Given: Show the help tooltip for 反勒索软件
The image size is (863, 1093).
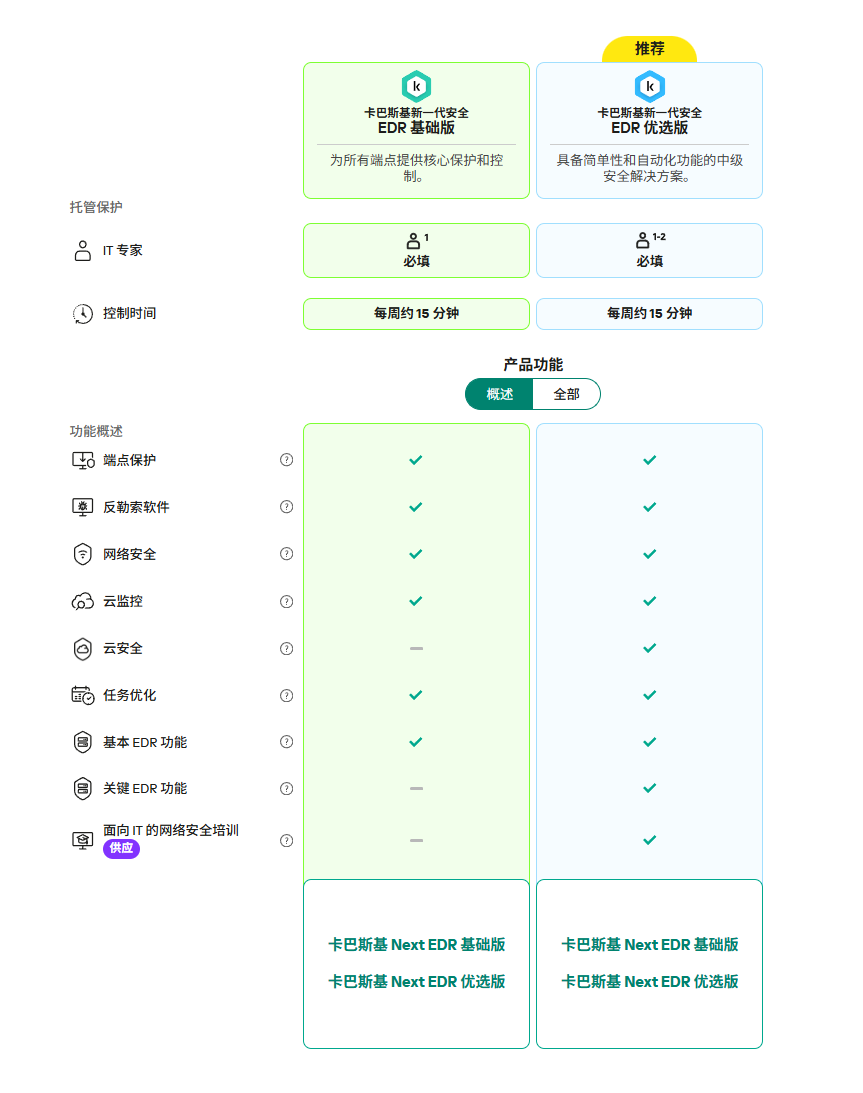Looking at the screenshot, I should coord(287,507).
